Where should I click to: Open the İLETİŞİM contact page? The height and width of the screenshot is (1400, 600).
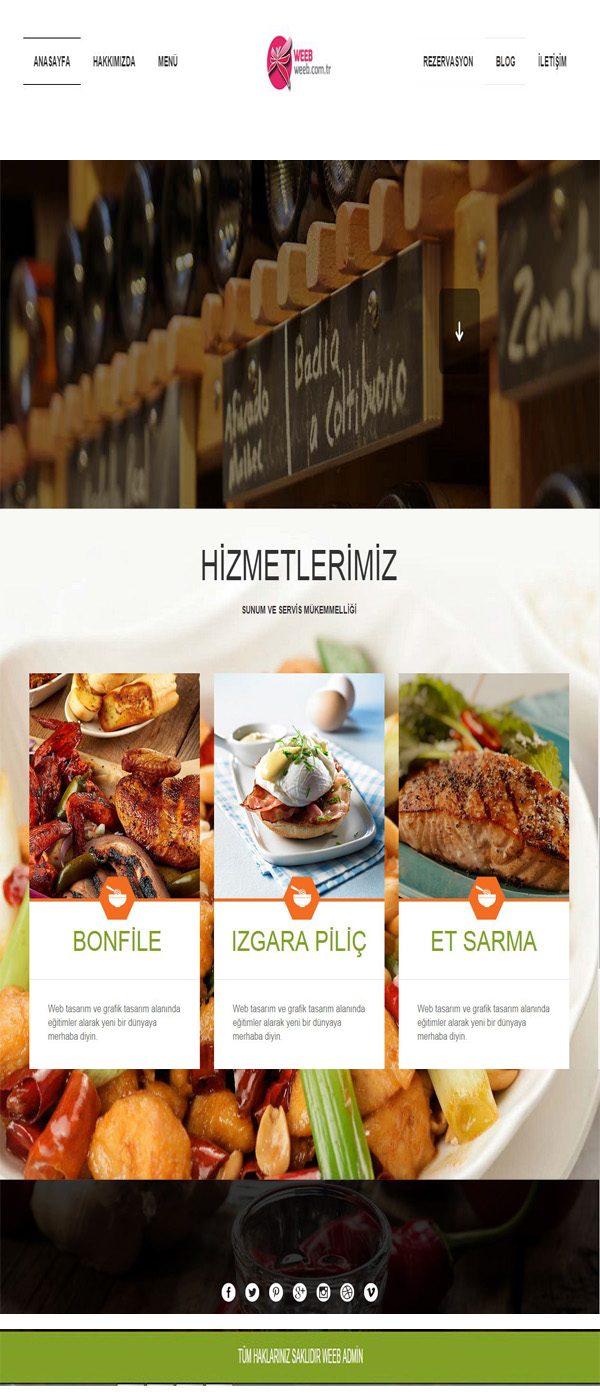pos(552,62)
